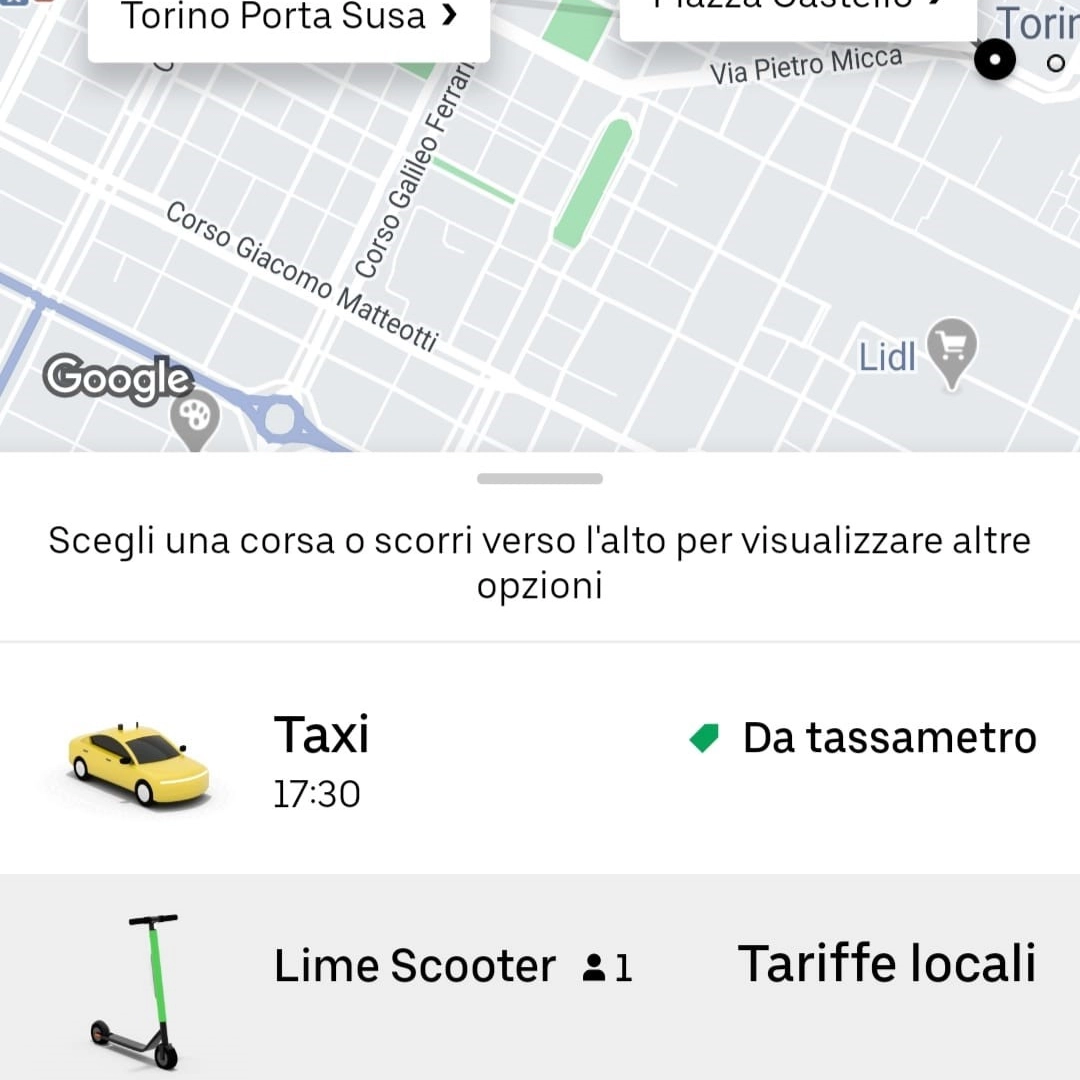Tap the sheet handle to expand options
The image size is (1080, 1080).
click(x=540, y=479)
